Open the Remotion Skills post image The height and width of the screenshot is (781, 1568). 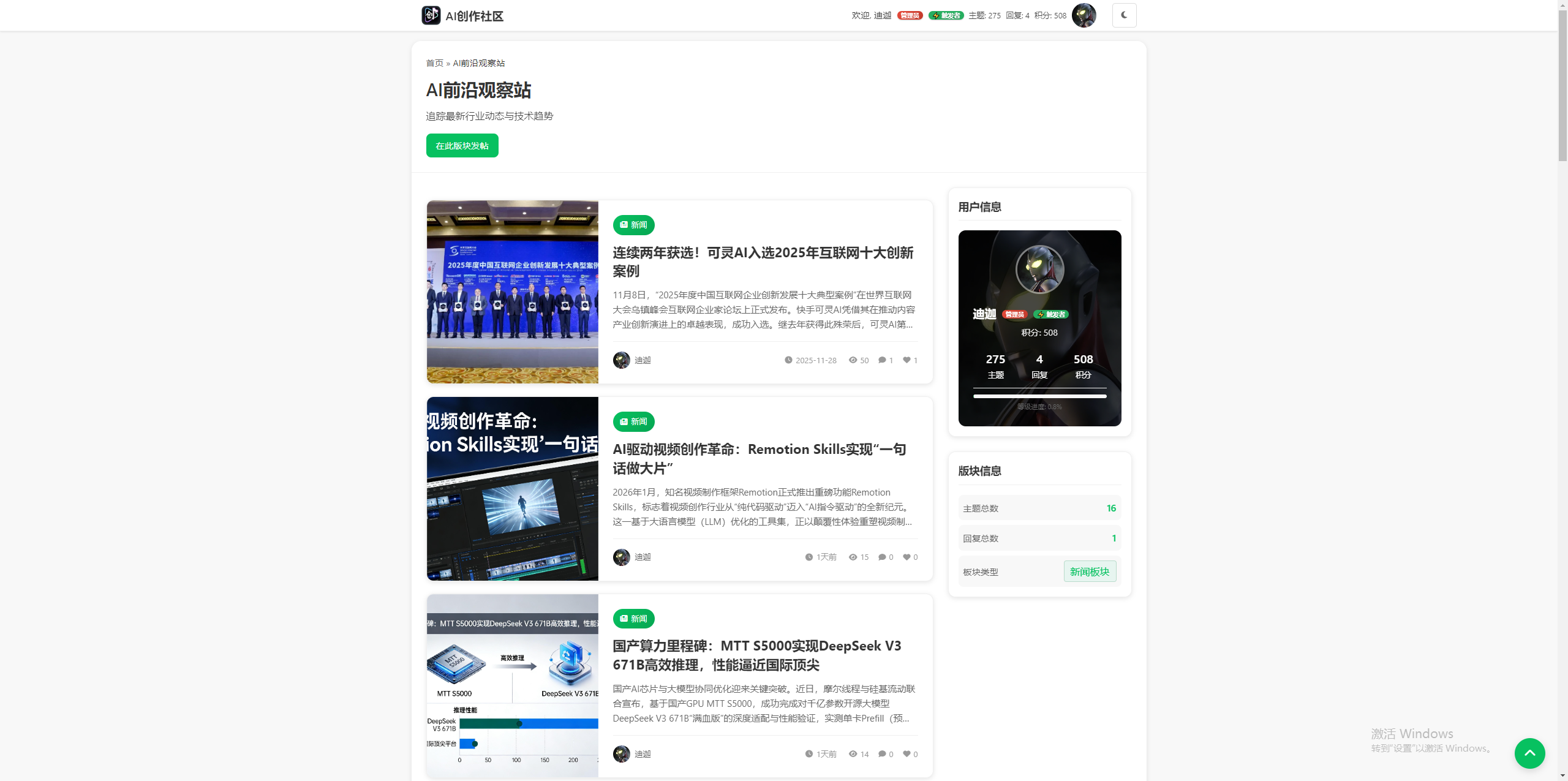513,489
